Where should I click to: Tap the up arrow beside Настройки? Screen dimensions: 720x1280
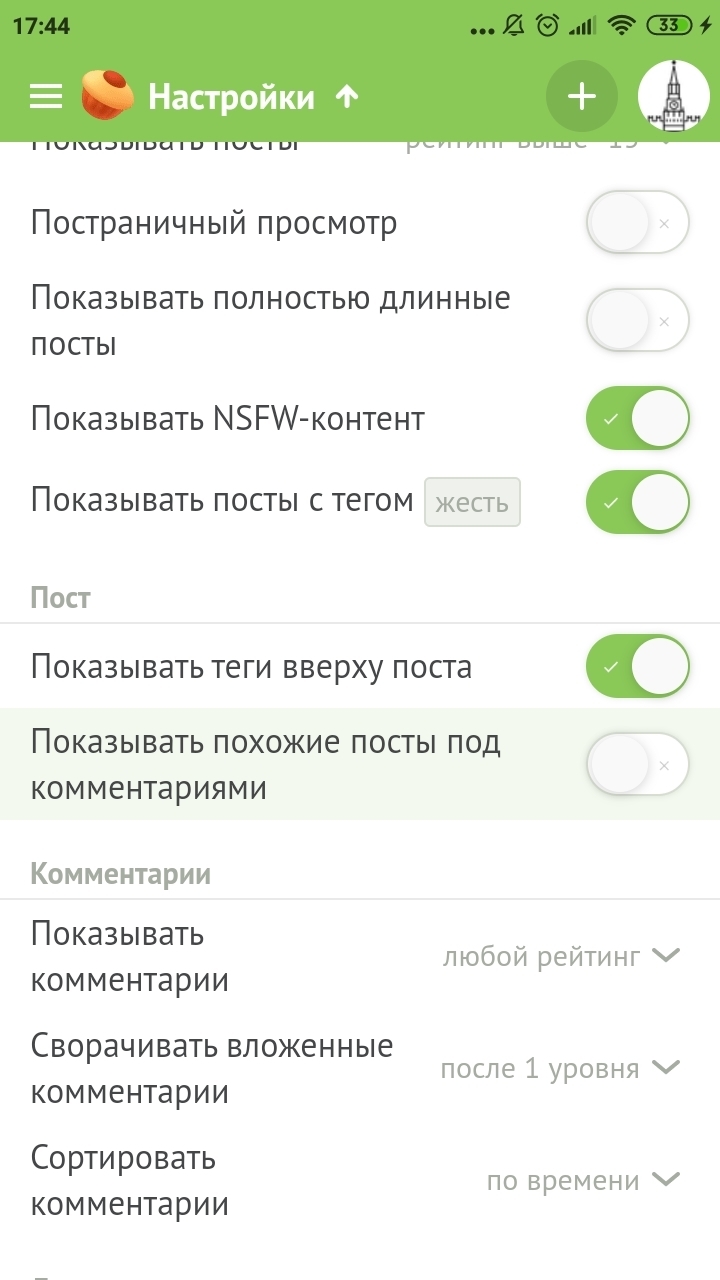(x=346, y=96)
